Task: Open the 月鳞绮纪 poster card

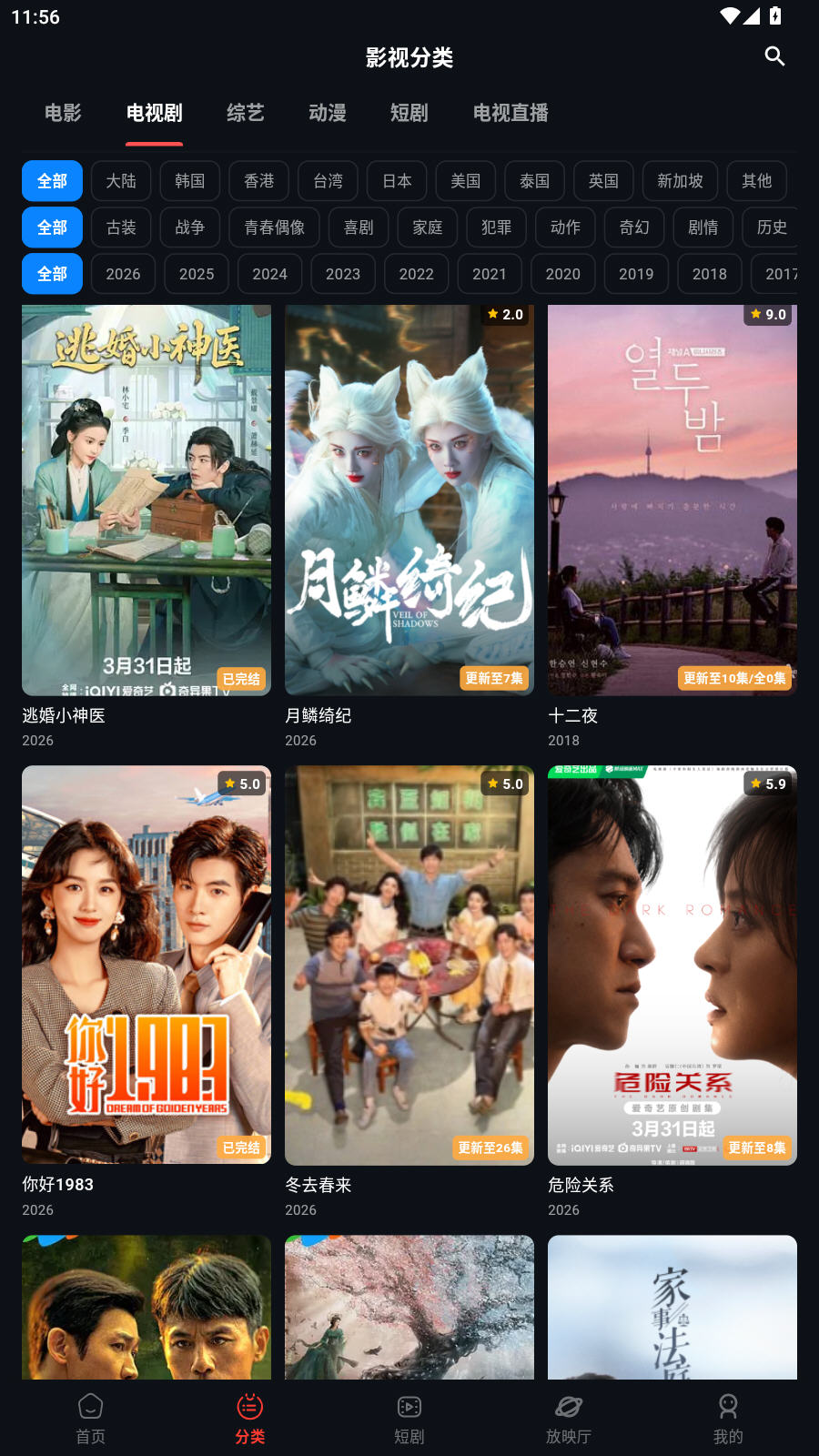Action: point(409,500)
